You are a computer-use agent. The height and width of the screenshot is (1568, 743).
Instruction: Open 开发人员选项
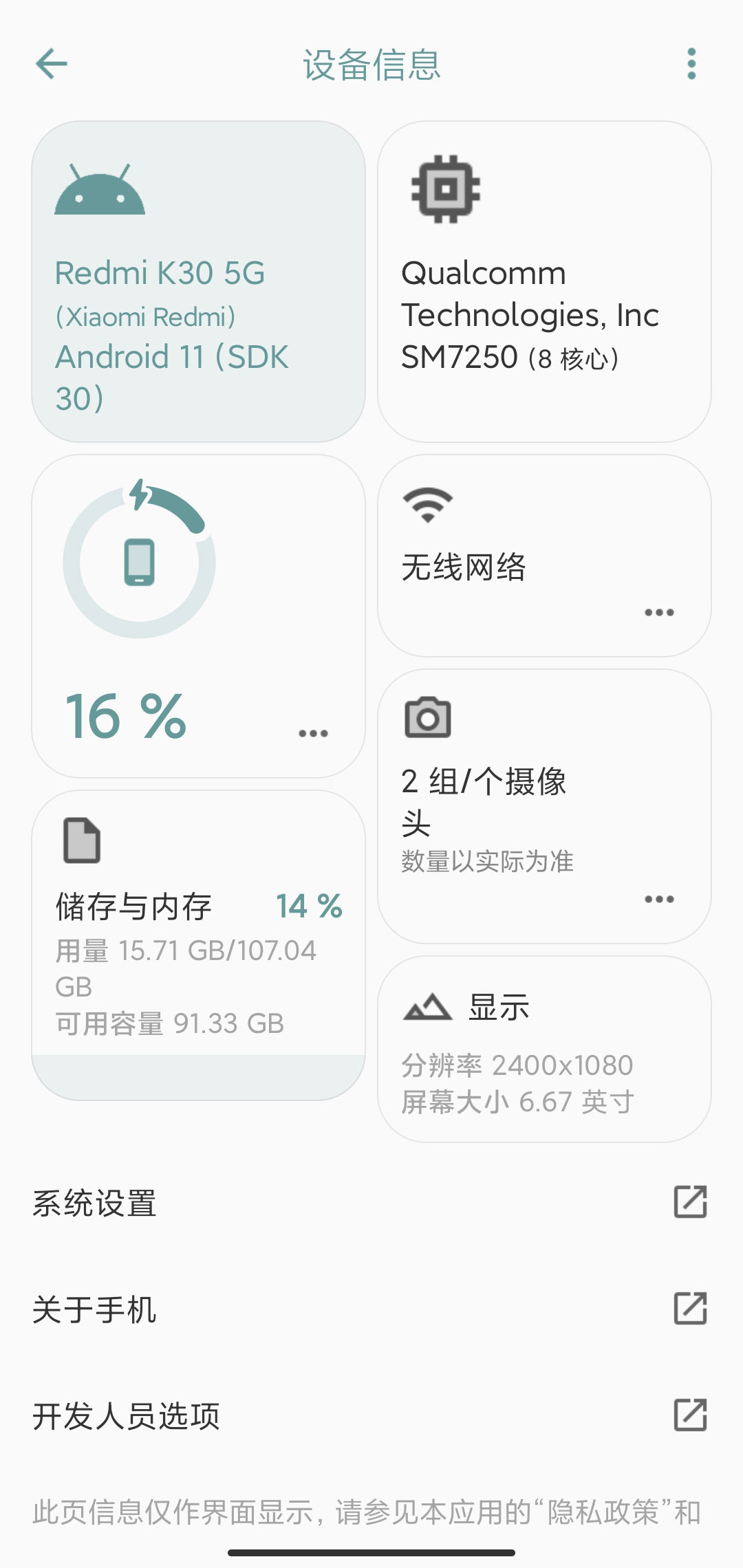point(370,1415)
